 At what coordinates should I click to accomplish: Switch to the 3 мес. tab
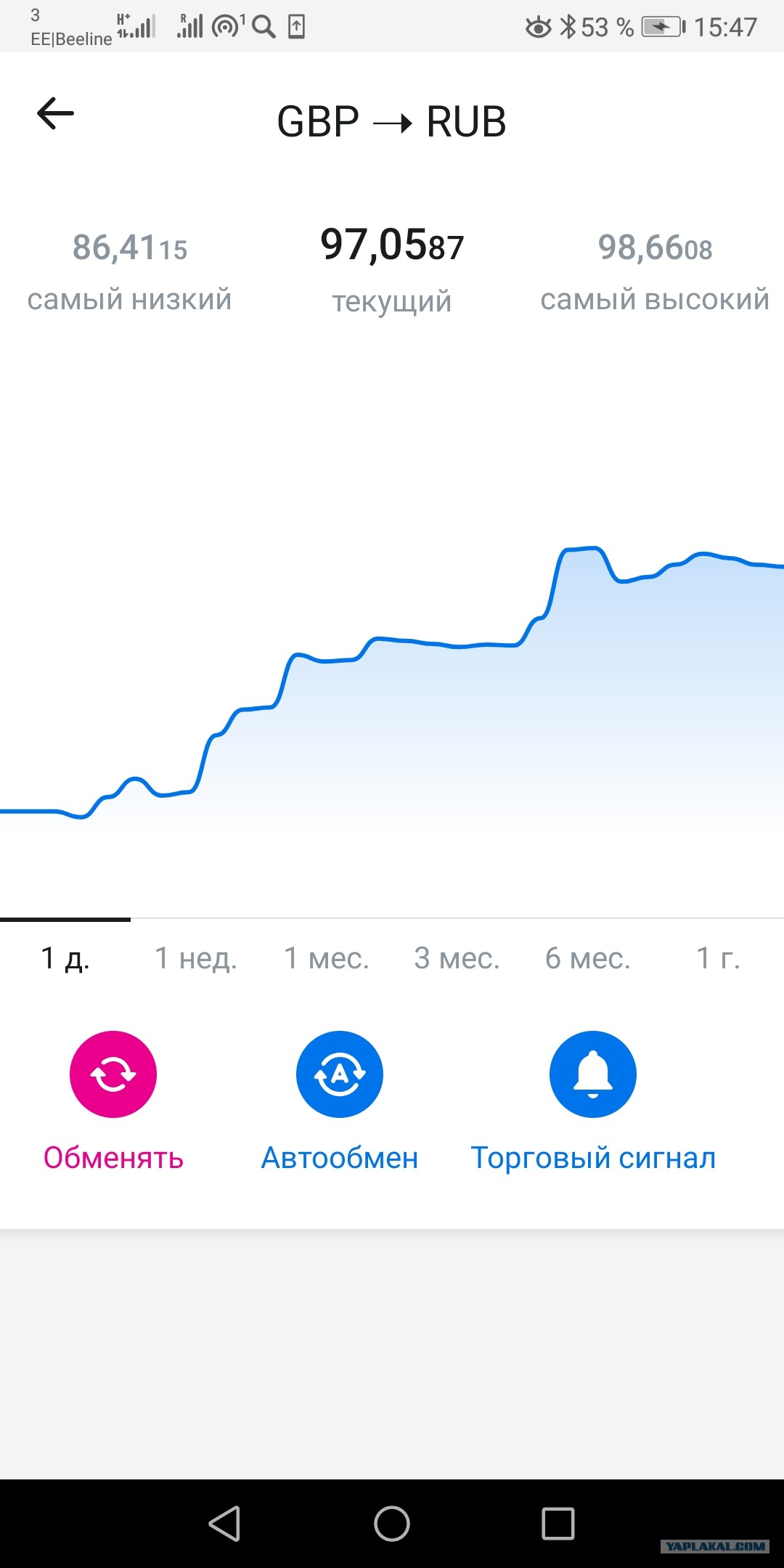[x=457, y=958]
